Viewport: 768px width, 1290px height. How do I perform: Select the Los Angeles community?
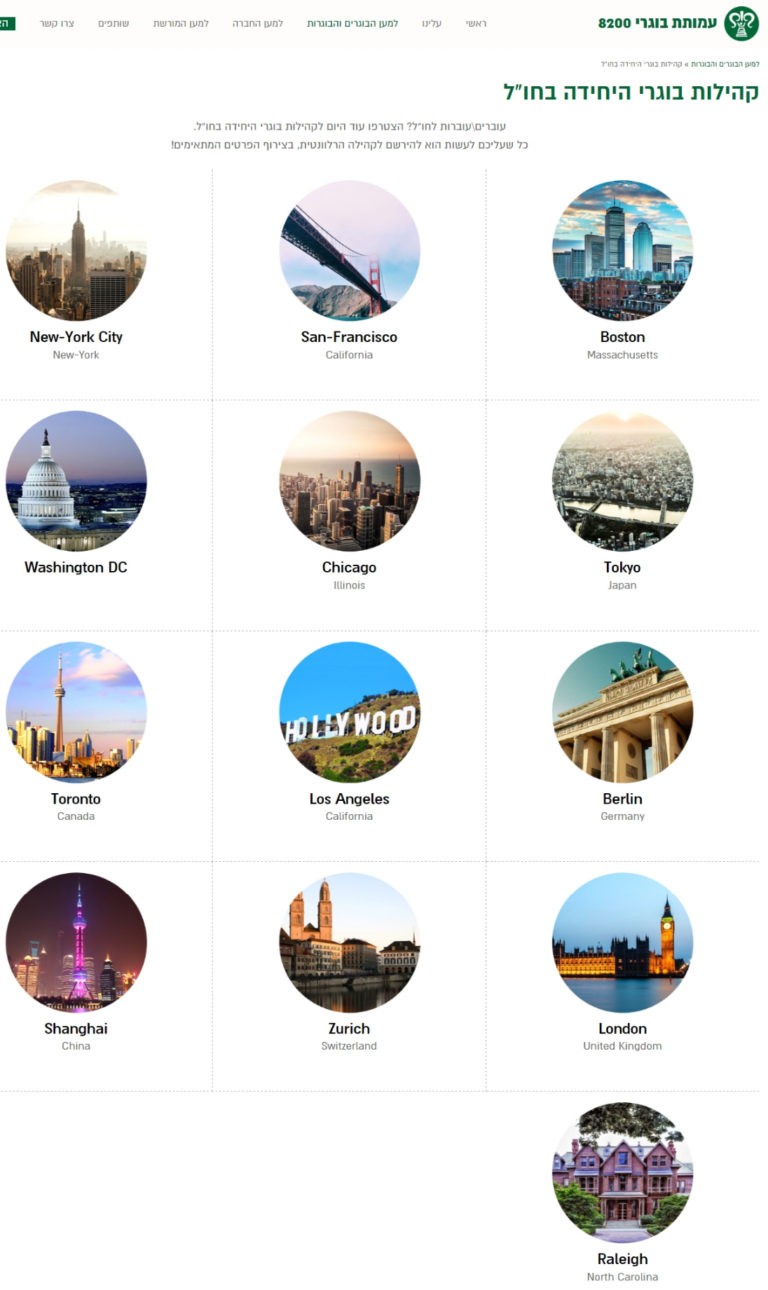click(x=349, y=732)
